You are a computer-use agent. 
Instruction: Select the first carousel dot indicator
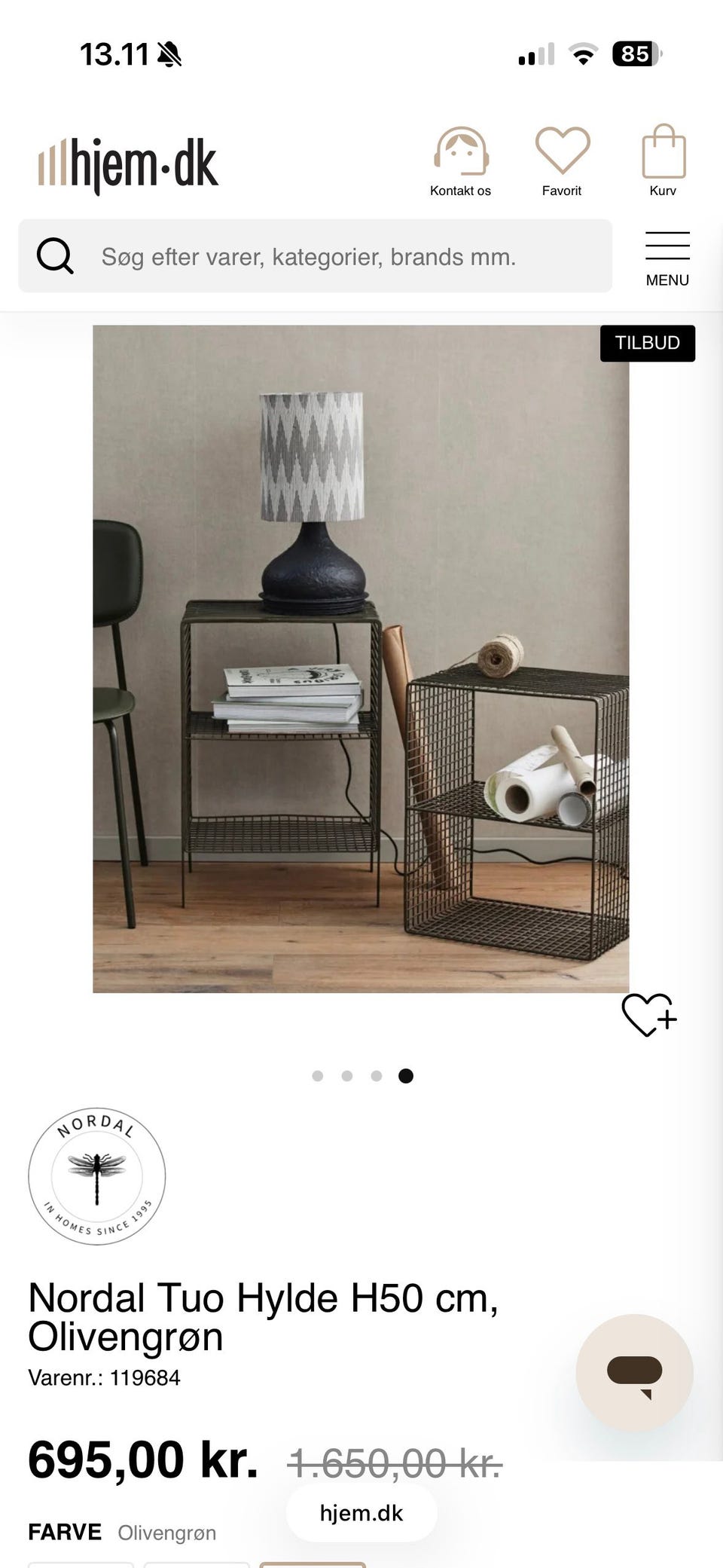317,1076
